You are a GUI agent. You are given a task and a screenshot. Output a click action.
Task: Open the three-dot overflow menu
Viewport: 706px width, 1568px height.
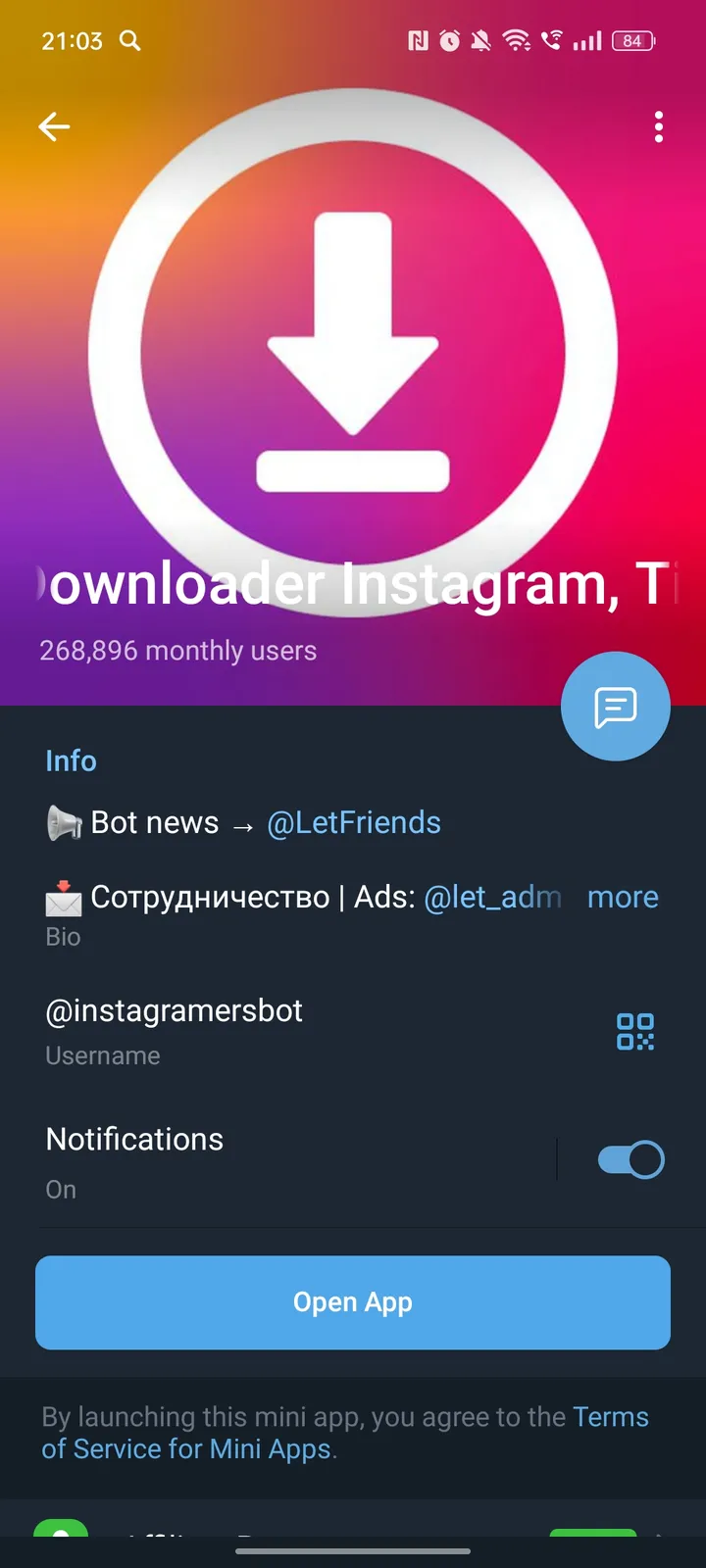pos(658,126)
